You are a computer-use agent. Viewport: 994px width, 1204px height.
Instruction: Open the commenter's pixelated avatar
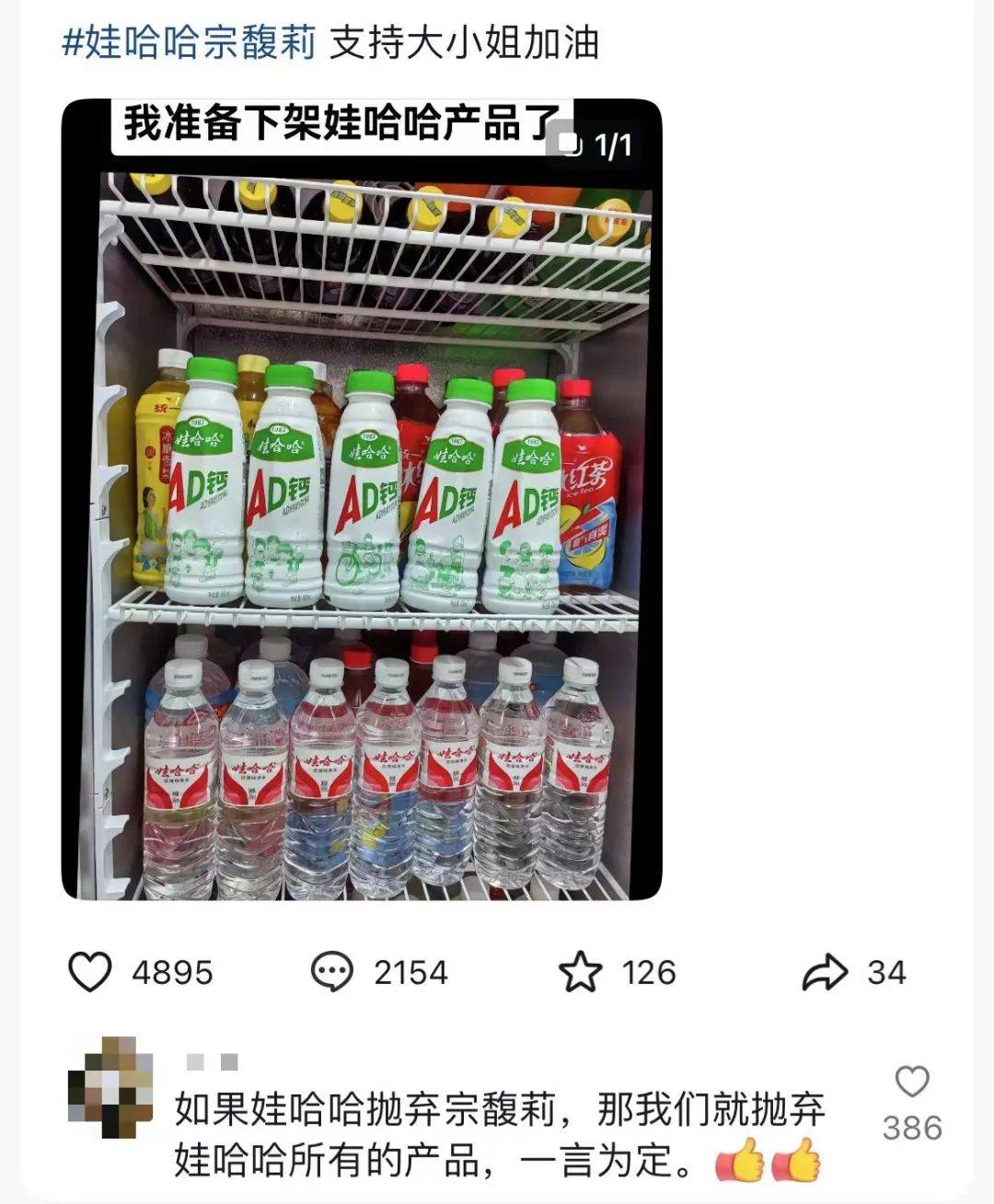point(112,1087)
